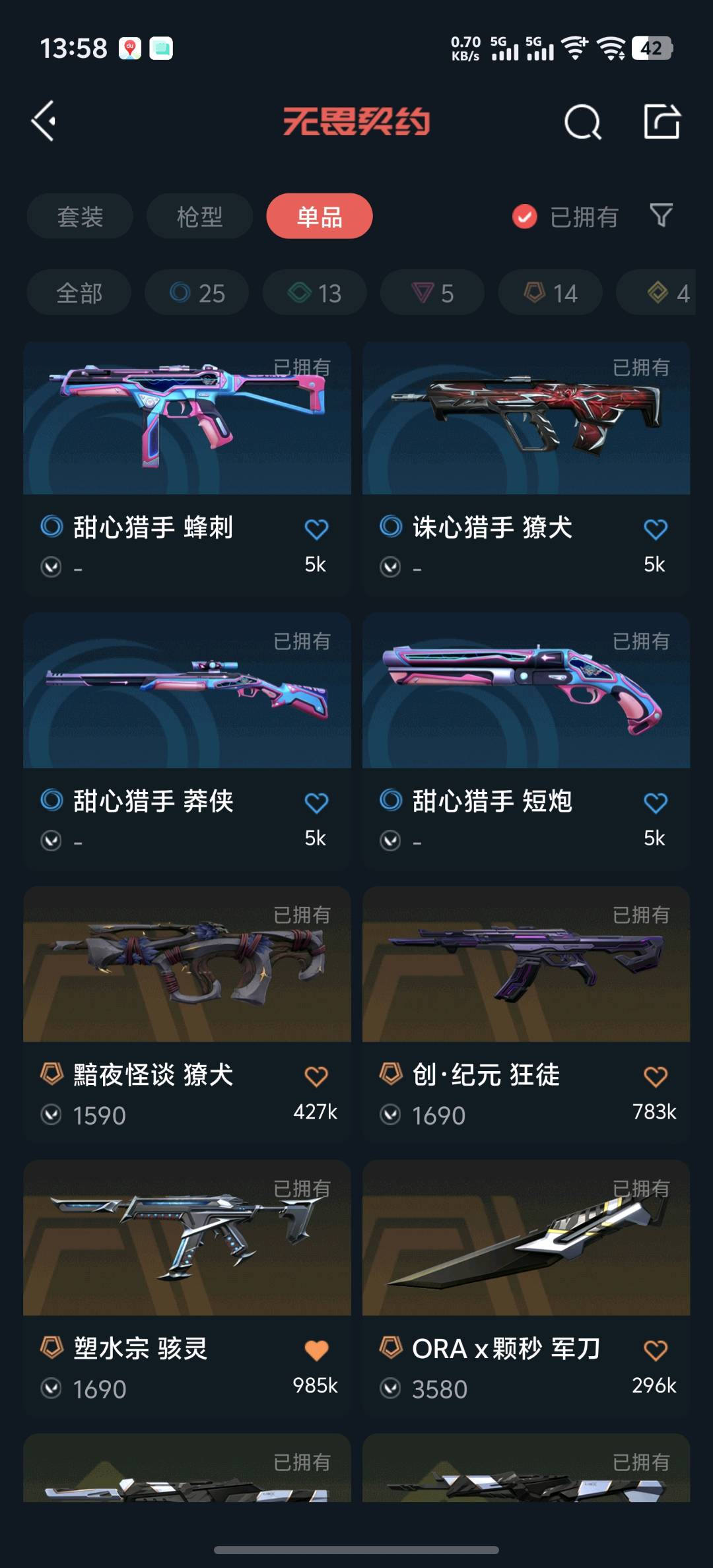Filter by the purple tier chip 5
The height and width of the screenshot is (1568, 713).
point(432,292)
